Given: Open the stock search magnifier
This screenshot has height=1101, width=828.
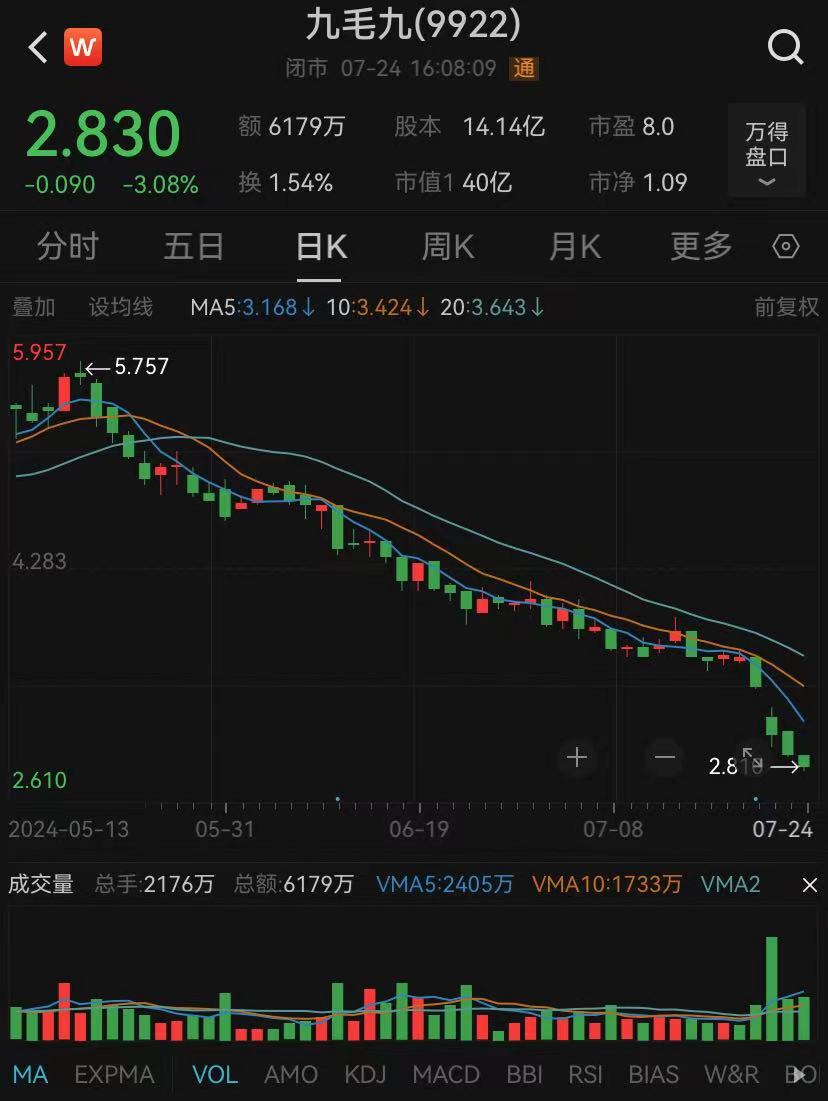Looking at the screenshot, I should pos(785,47).
